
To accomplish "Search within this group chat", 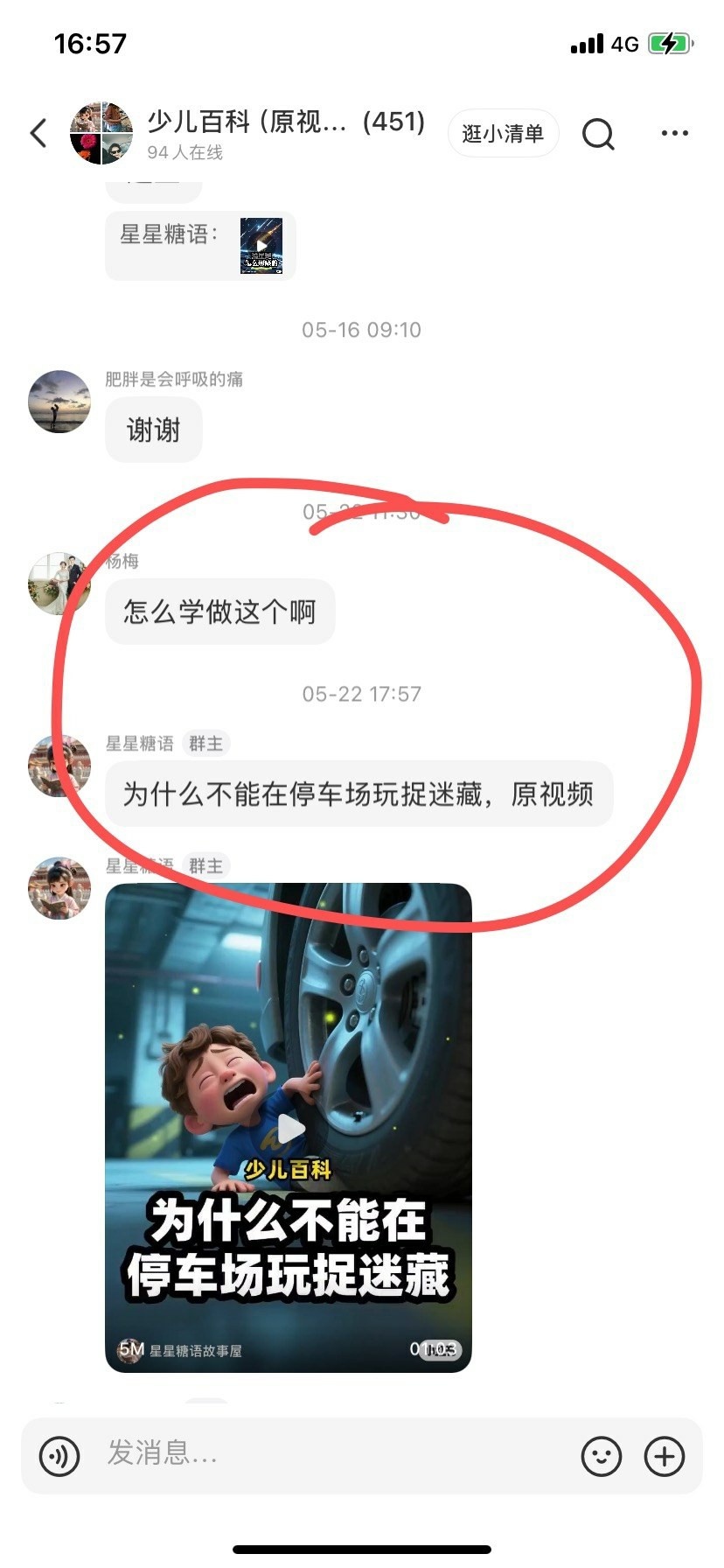I will click(598, 133).
